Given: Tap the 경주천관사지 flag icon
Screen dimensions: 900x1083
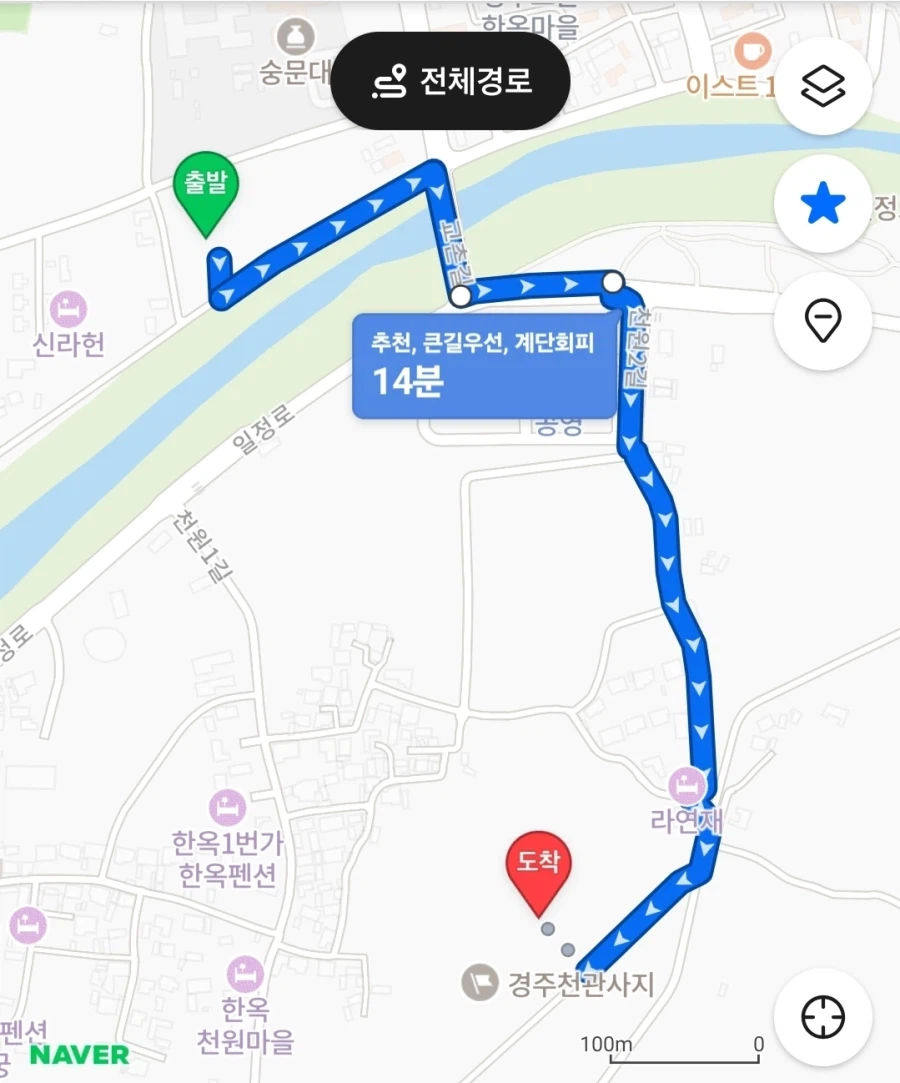Looking at the screenshot, I should pyautogui.click(x=478, y=984).
